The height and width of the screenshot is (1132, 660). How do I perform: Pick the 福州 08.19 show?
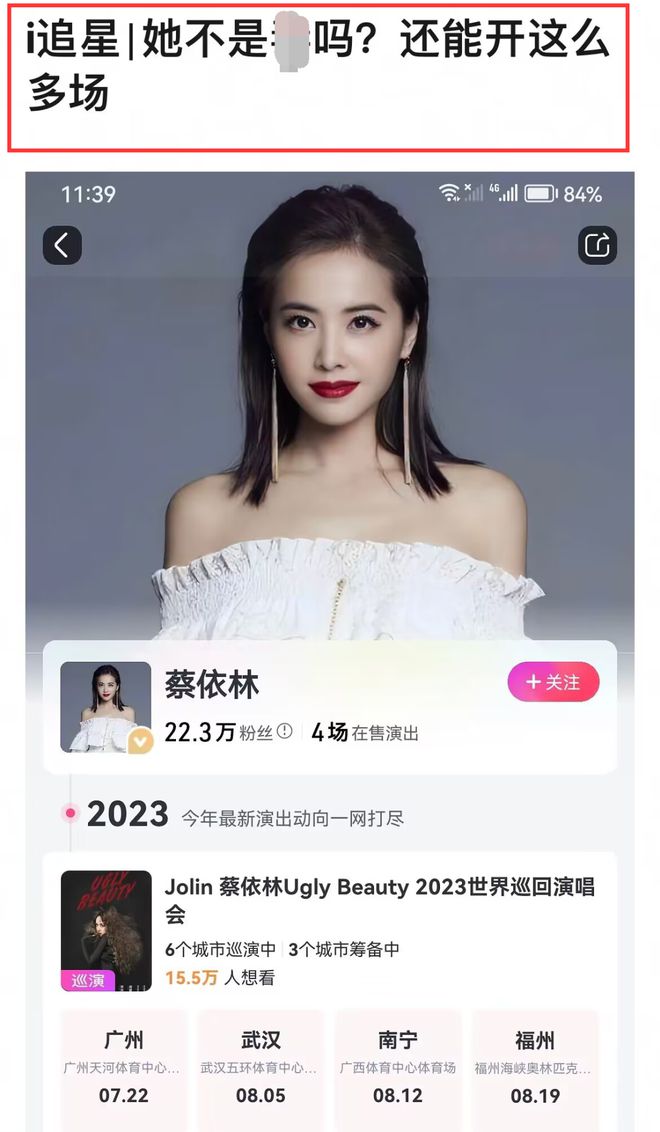pos(534,1067)
